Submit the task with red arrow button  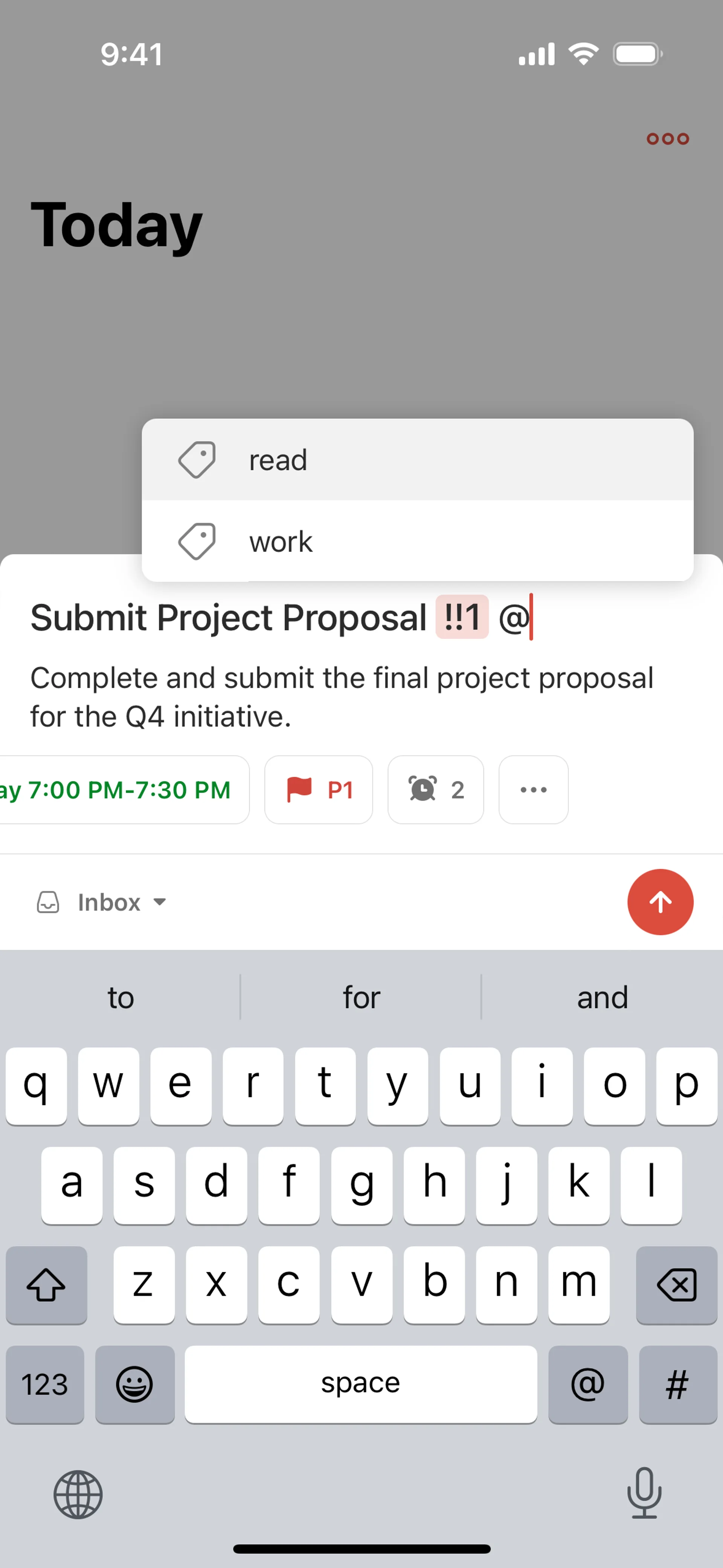pyautogui.click(x=660, y=902)
